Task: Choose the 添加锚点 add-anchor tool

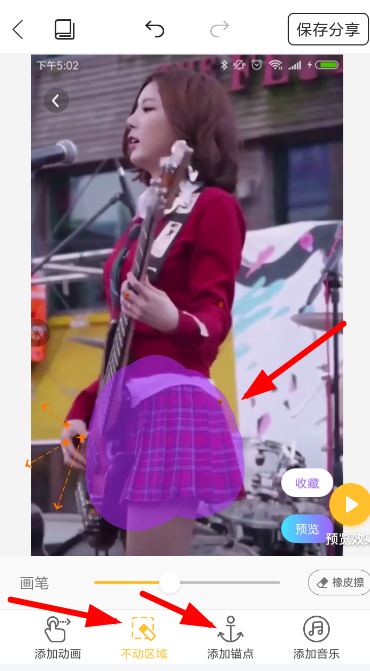Action: click(x=231, y=638)
